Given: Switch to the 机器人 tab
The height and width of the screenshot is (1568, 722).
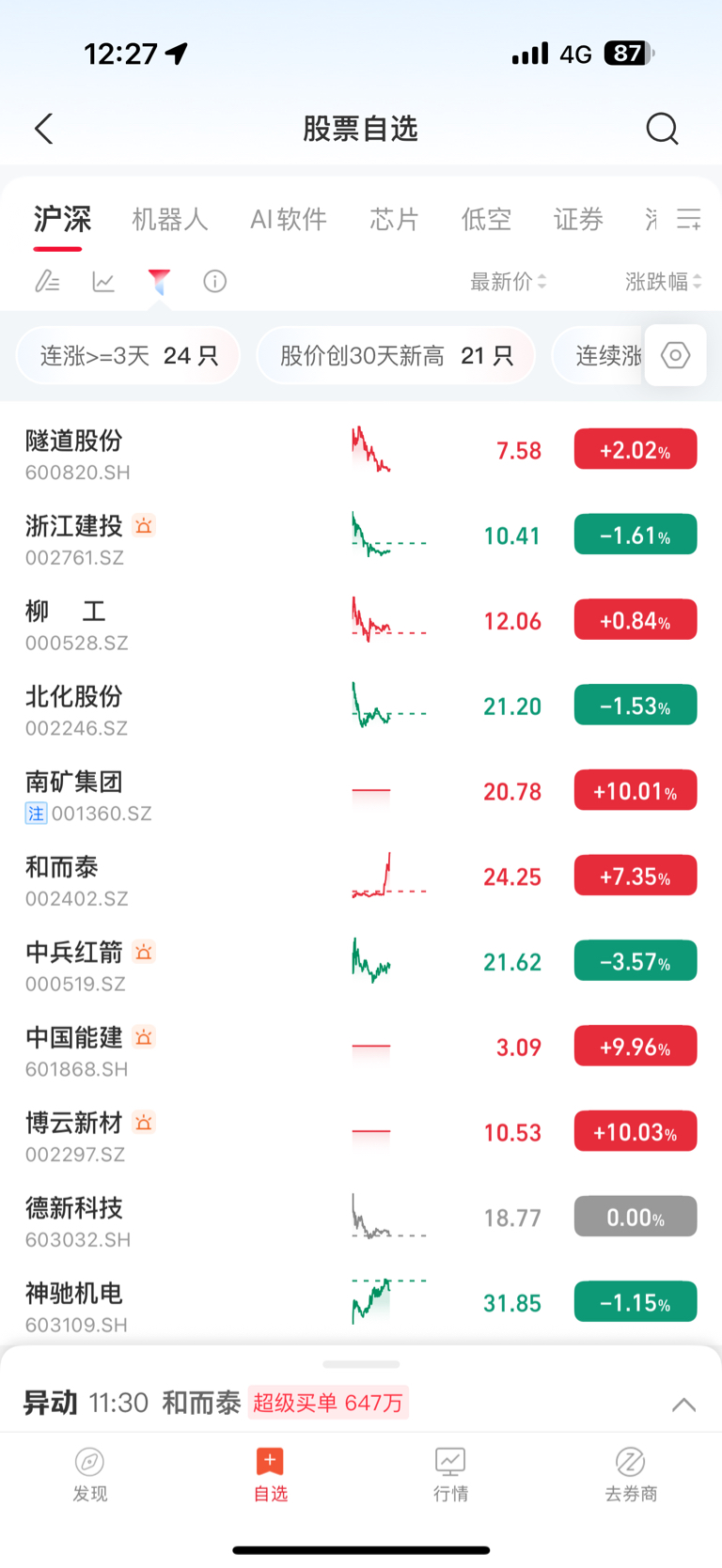Looking at the screenshot, I should tap(169, 219).
